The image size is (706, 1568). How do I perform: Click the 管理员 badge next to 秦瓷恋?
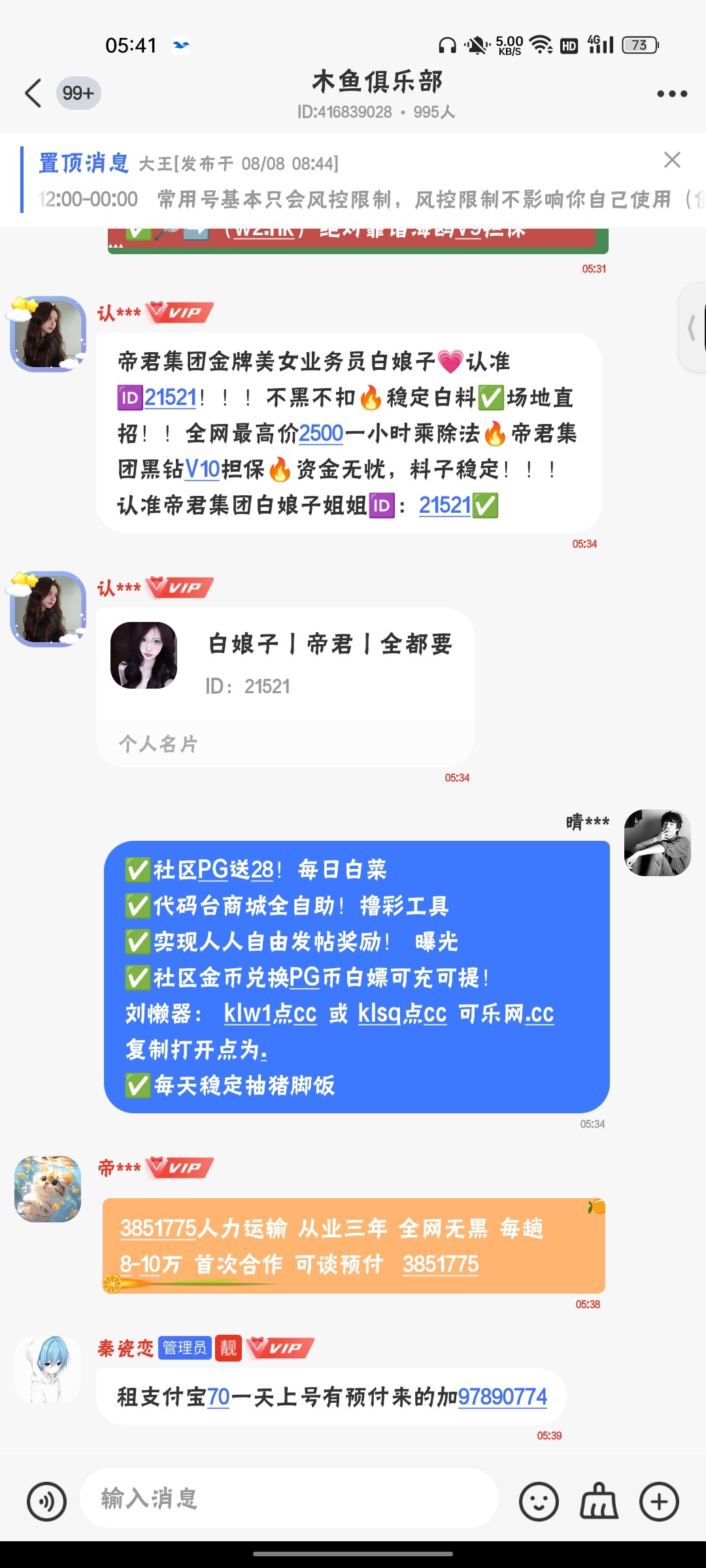[185, 1347]
